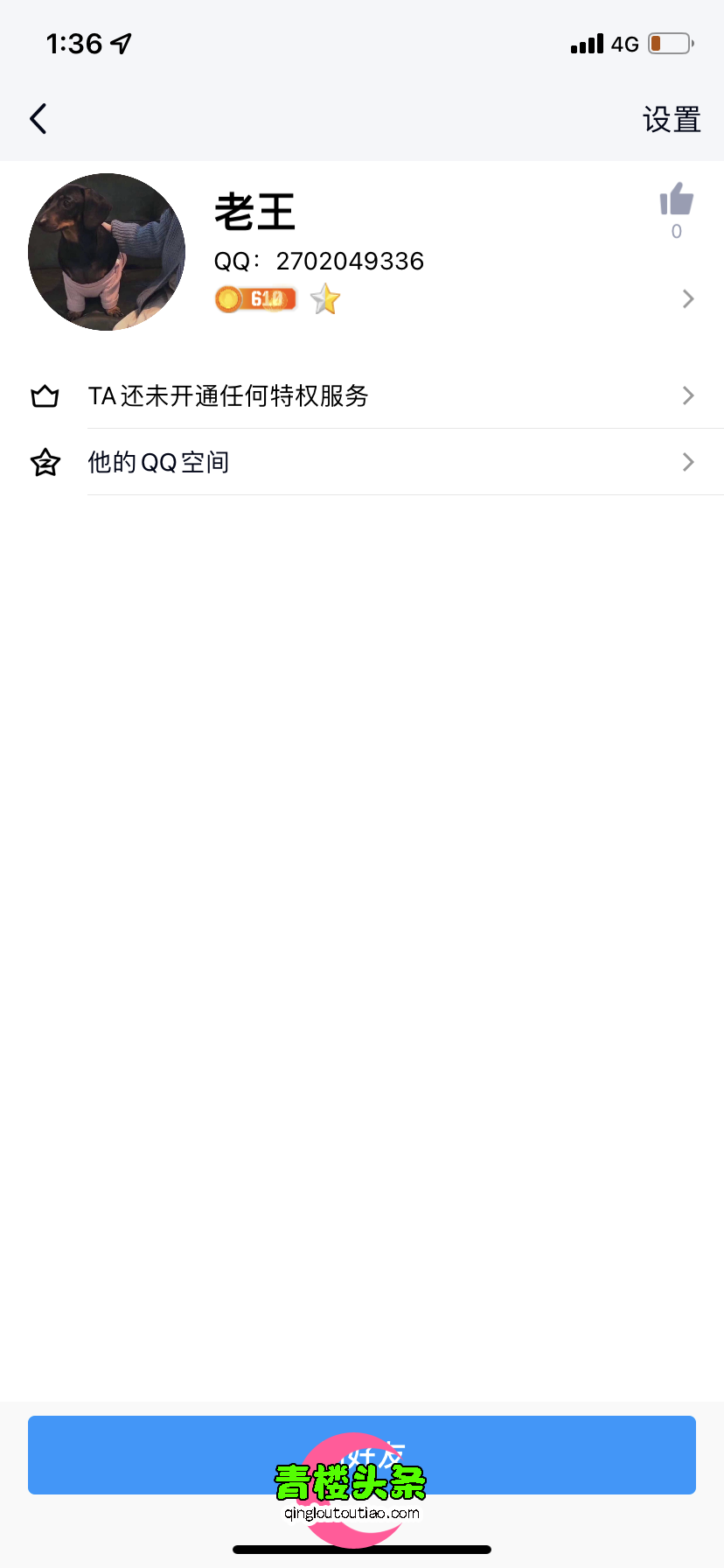The height and width of the screenshot is (1568, 724).
Task: Go back using the top-left arrow
Action: click(38, 119)
